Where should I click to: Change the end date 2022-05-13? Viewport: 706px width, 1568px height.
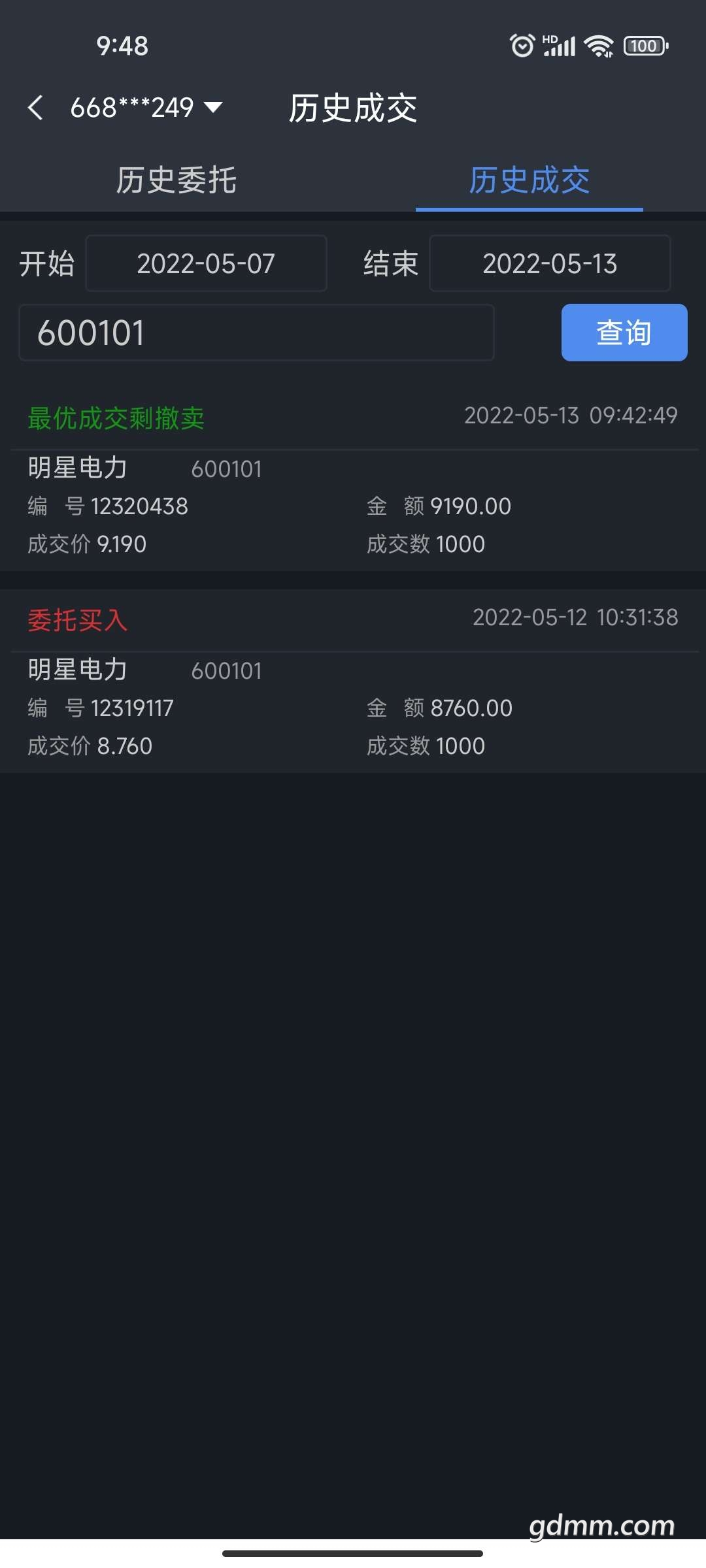point(550,264)
